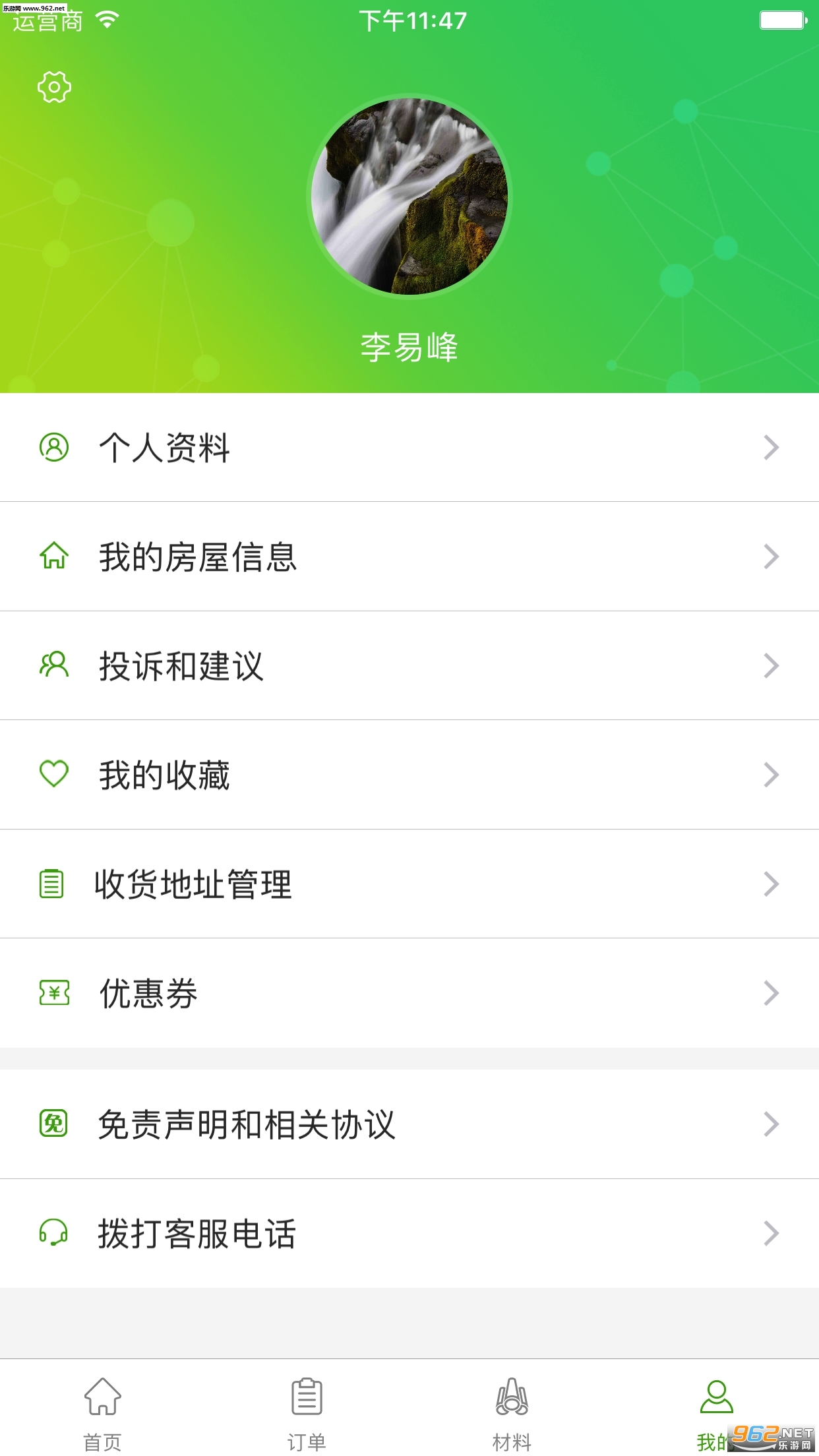The height and width of the screenshot is (1456, 819).
Task: Switch to the 订单 orders tab
Action: 307,1410
